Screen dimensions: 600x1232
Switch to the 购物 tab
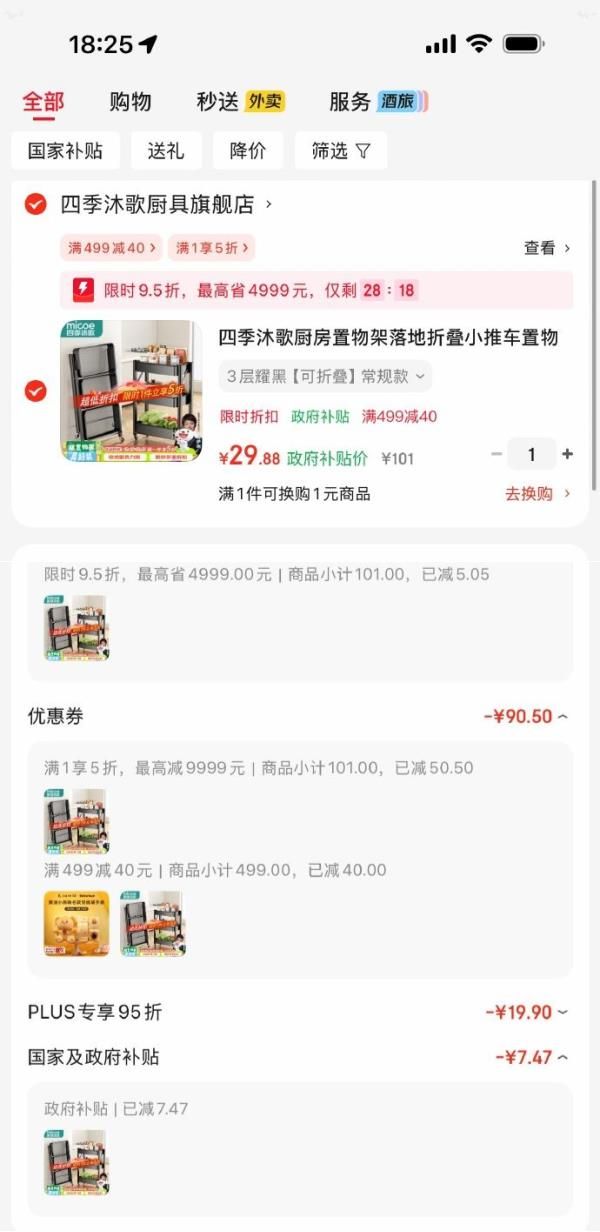[x=130, y=101]
